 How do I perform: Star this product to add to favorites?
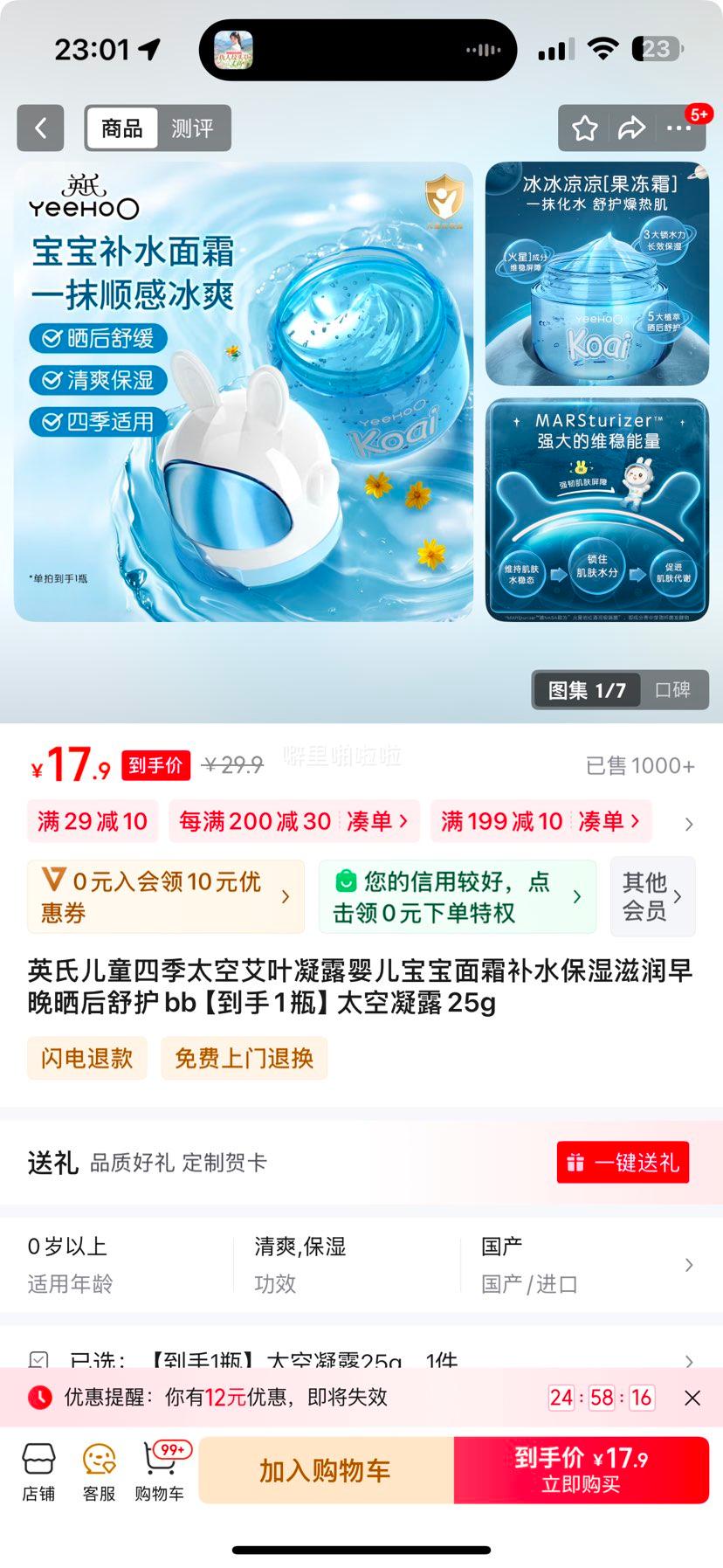coord(584,128)
